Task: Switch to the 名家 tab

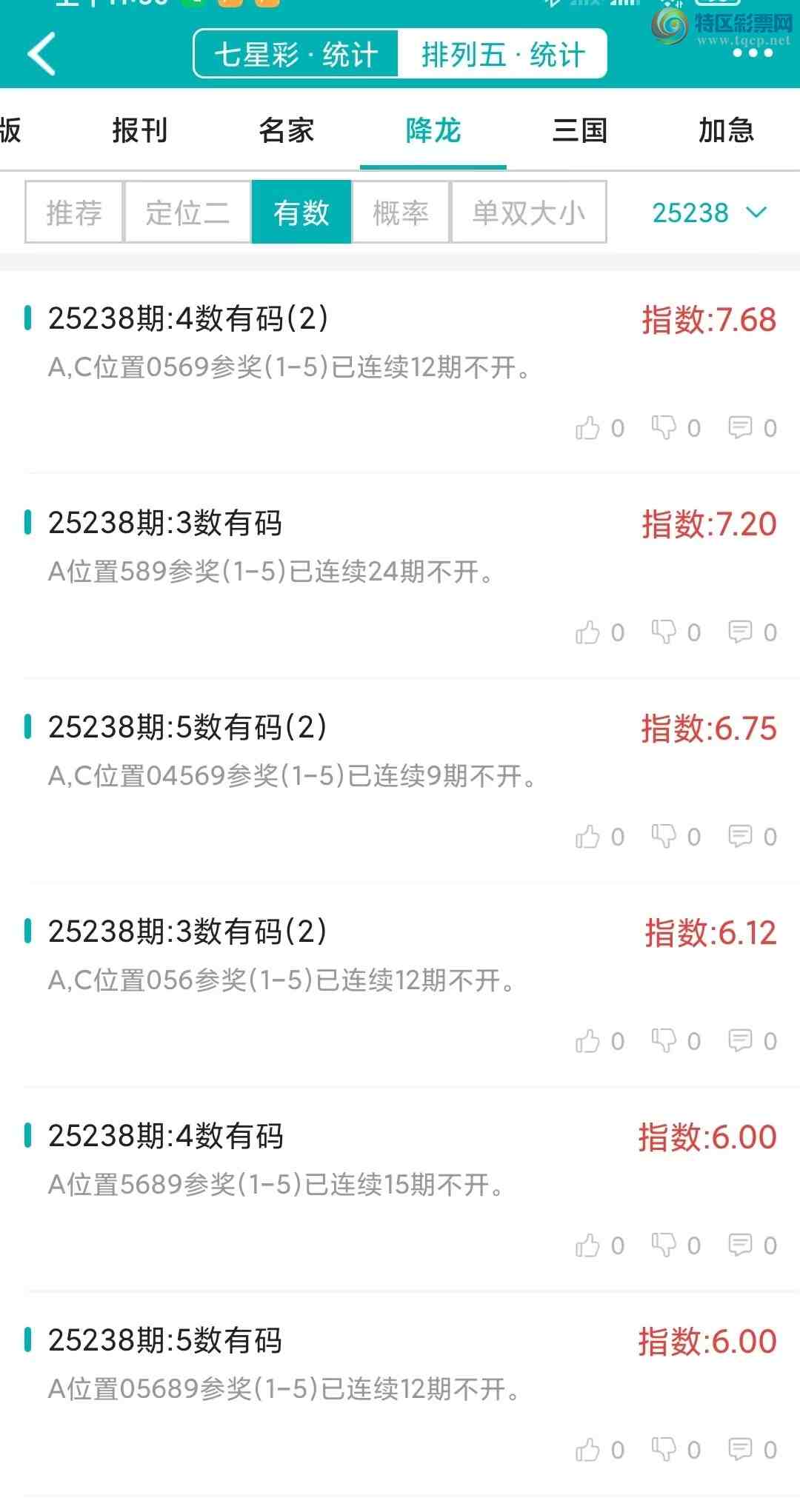Action: 287,130
